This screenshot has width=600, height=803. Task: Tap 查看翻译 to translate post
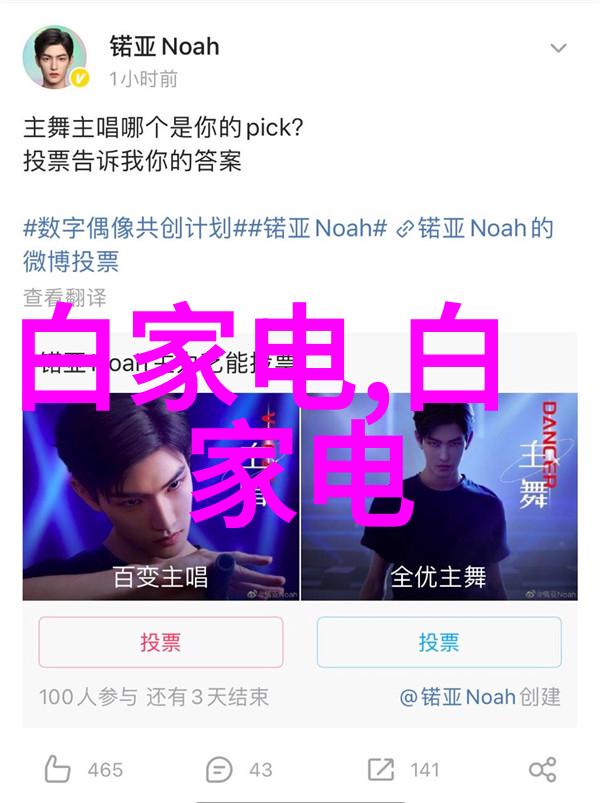[65, 297]
